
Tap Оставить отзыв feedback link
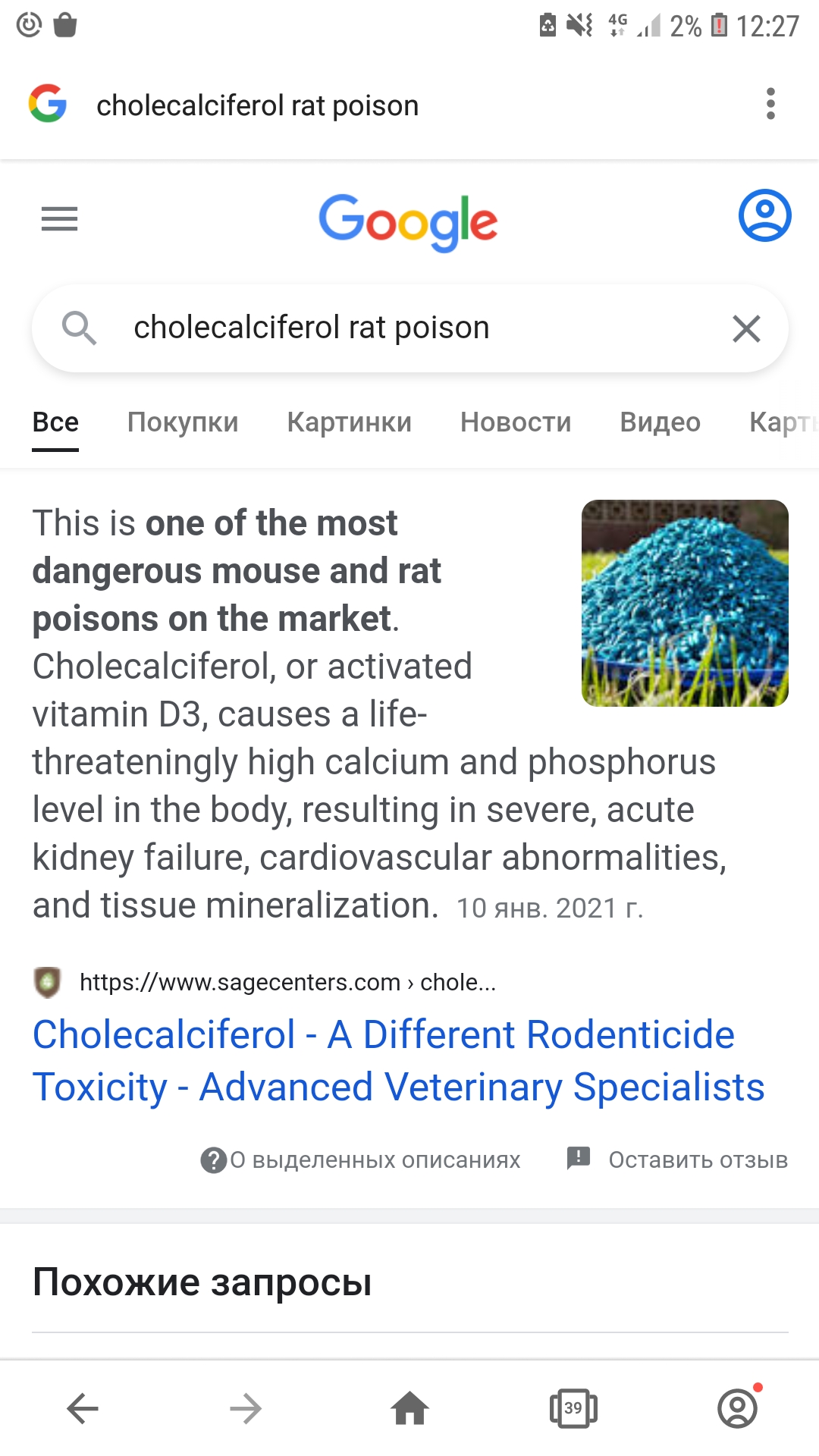[x=678, y=1159]
